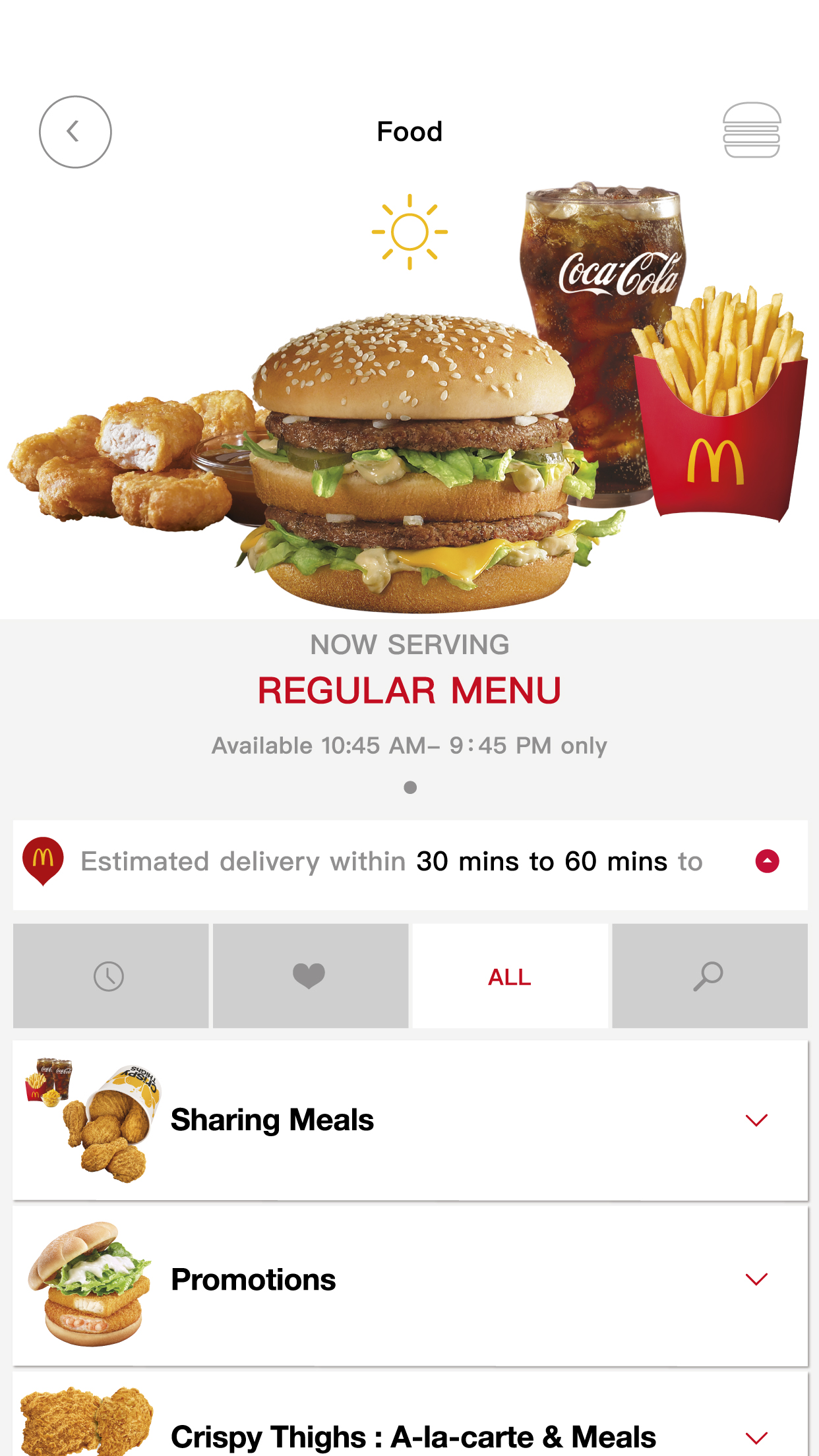Viewport: 819px width, 1456px height.
Task: Expand the Sharing Meals category
Action: tap(756, 1120)
